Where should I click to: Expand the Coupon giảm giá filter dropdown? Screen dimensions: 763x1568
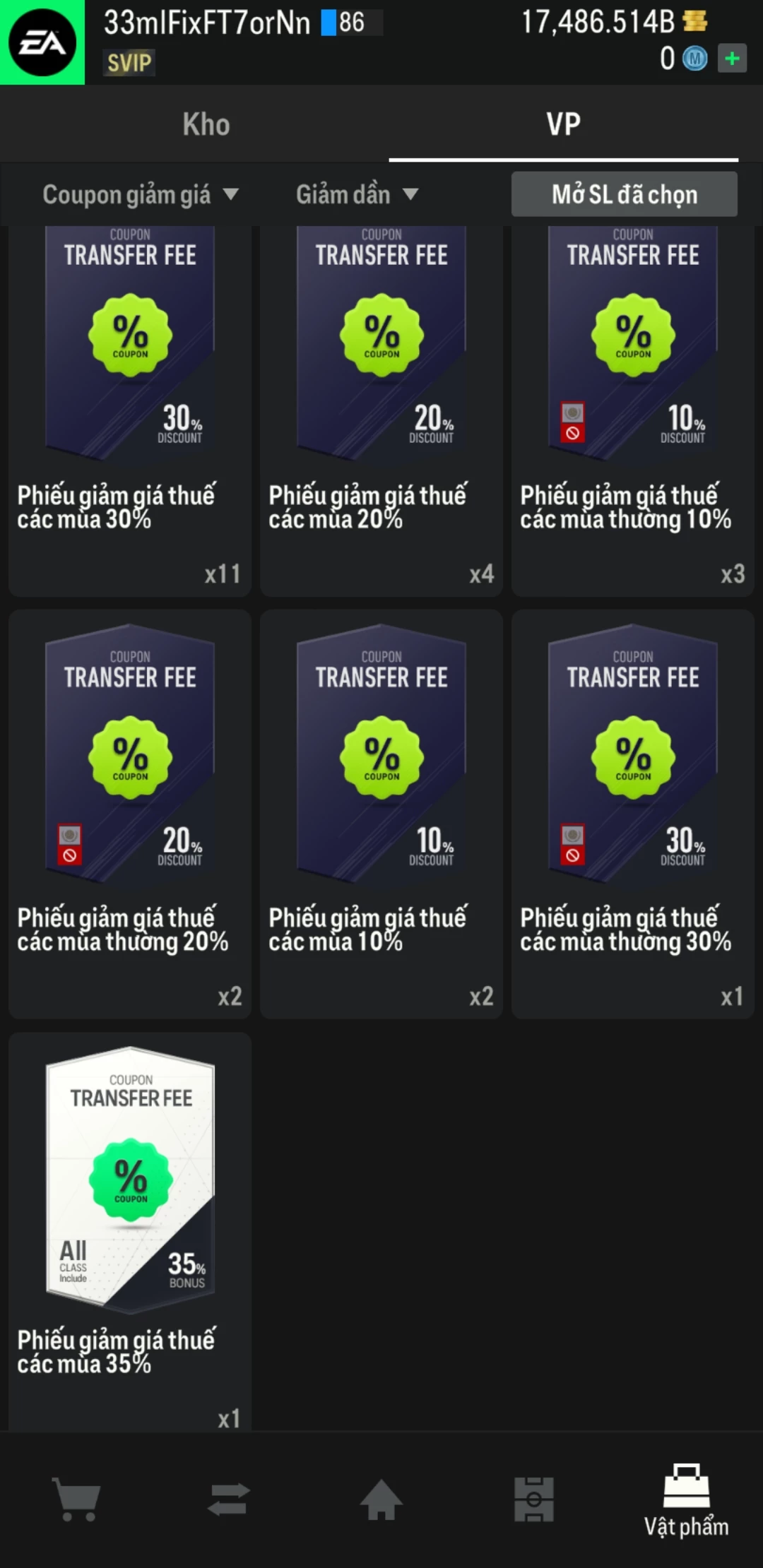click(140, 194)
